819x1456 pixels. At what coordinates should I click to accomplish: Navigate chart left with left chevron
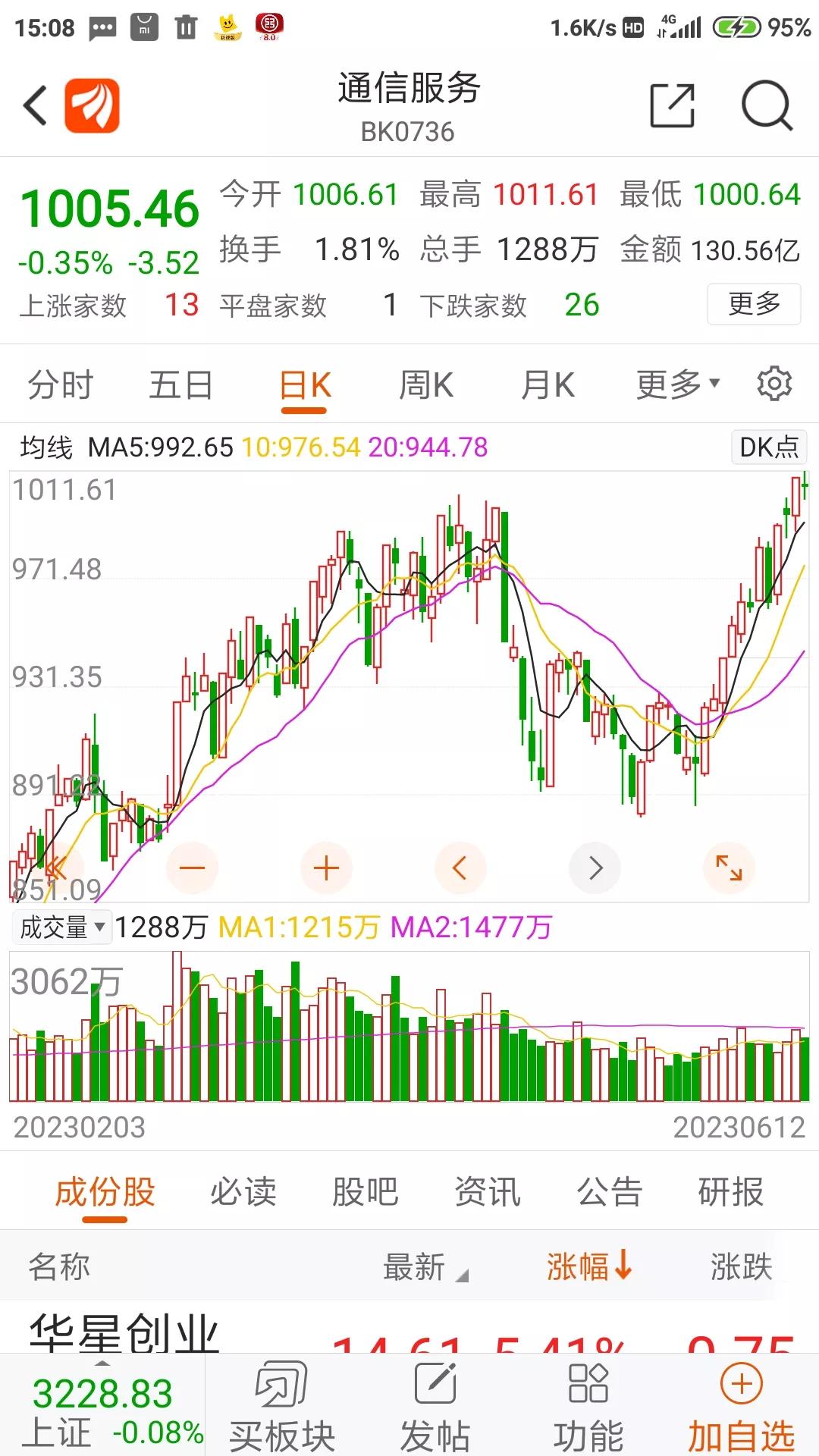tap(460, 868)
